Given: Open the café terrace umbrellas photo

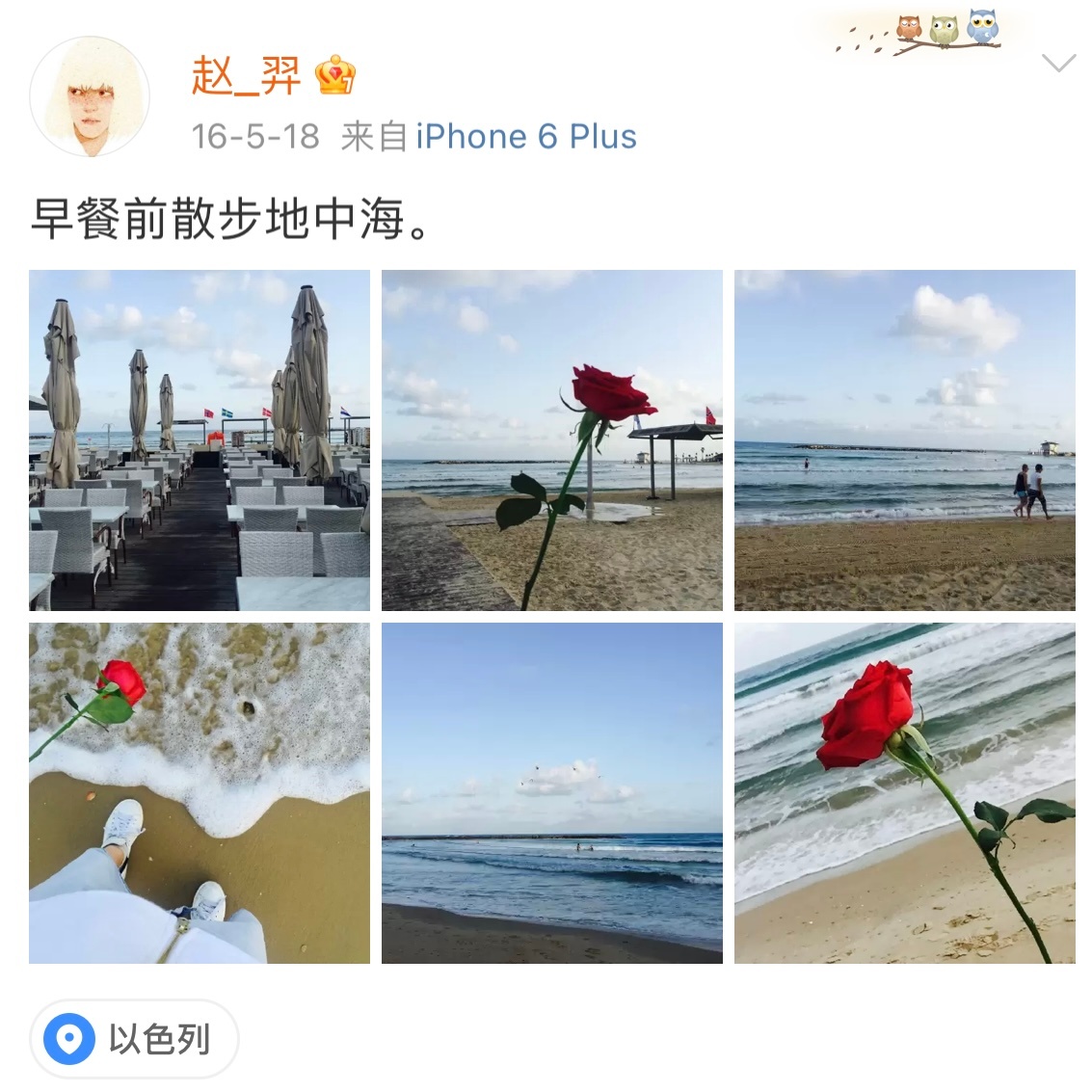Looking at the screenshot, I should [x=200, y=440].
